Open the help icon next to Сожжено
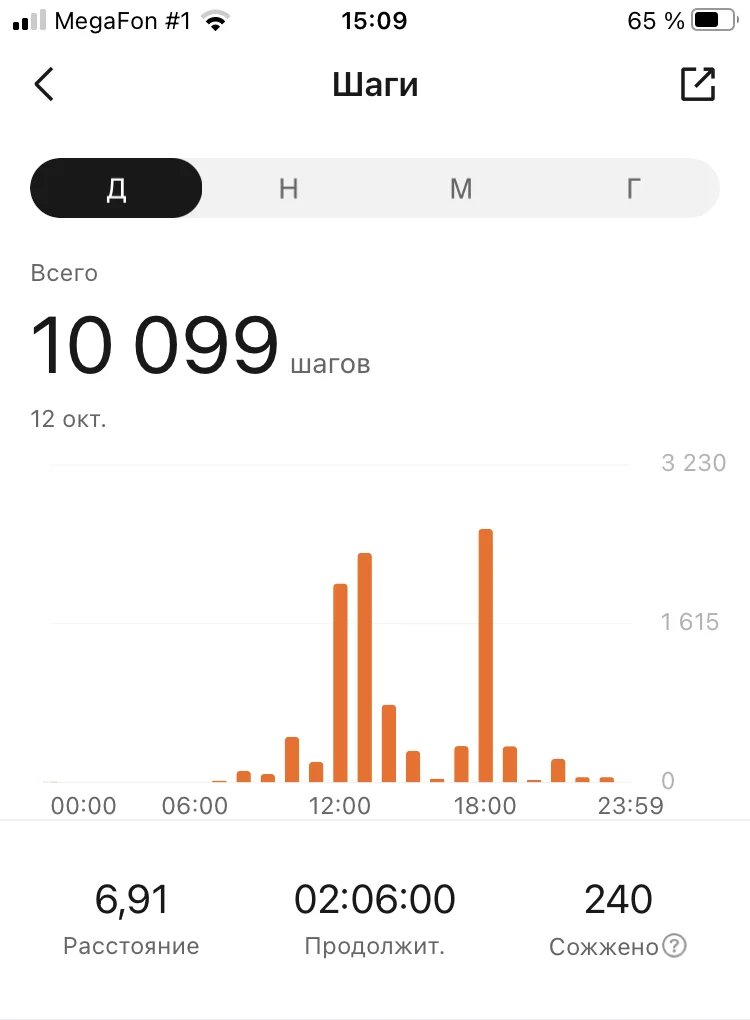 tap(675, 946)
